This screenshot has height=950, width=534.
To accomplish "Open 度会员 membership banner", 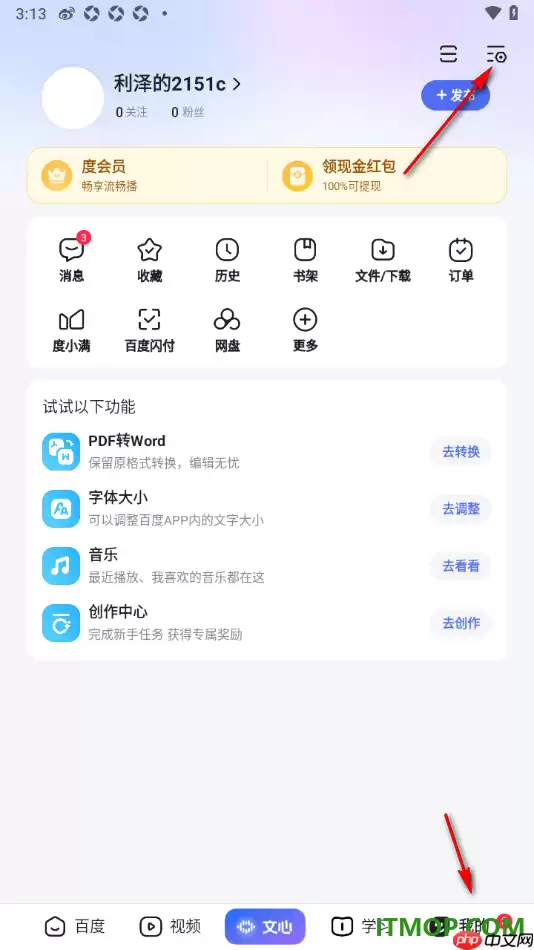I will pyautogui.click(x=147, y=176).
